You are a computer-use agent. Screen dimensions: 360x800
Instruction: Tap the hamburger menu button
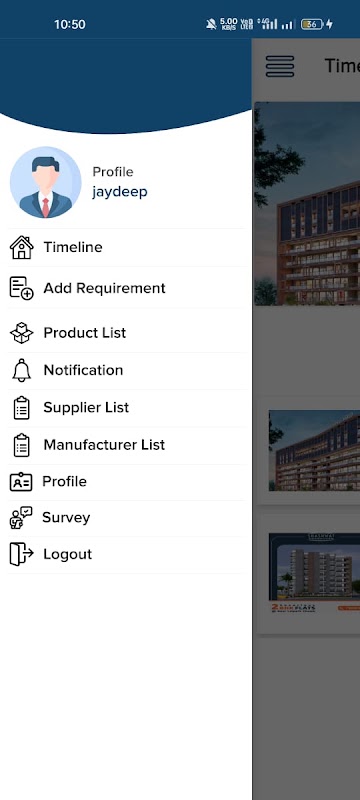pyautogui.click(x=280, y=66)
